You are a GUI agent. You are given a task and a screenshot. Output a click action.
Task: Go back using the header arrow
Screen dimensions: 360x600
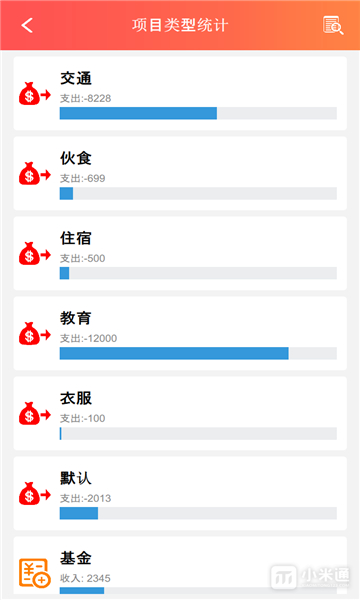pos(27,25)
